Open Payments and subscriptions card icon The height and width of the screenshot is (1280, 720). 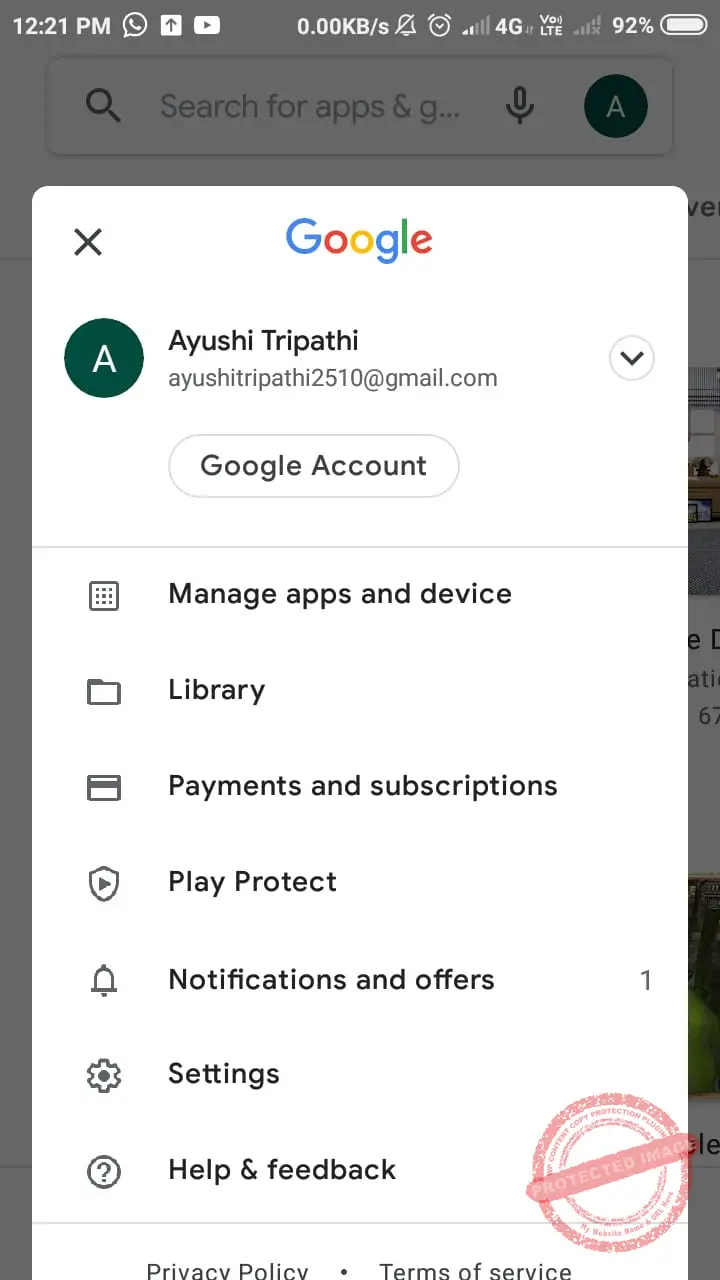104,786
